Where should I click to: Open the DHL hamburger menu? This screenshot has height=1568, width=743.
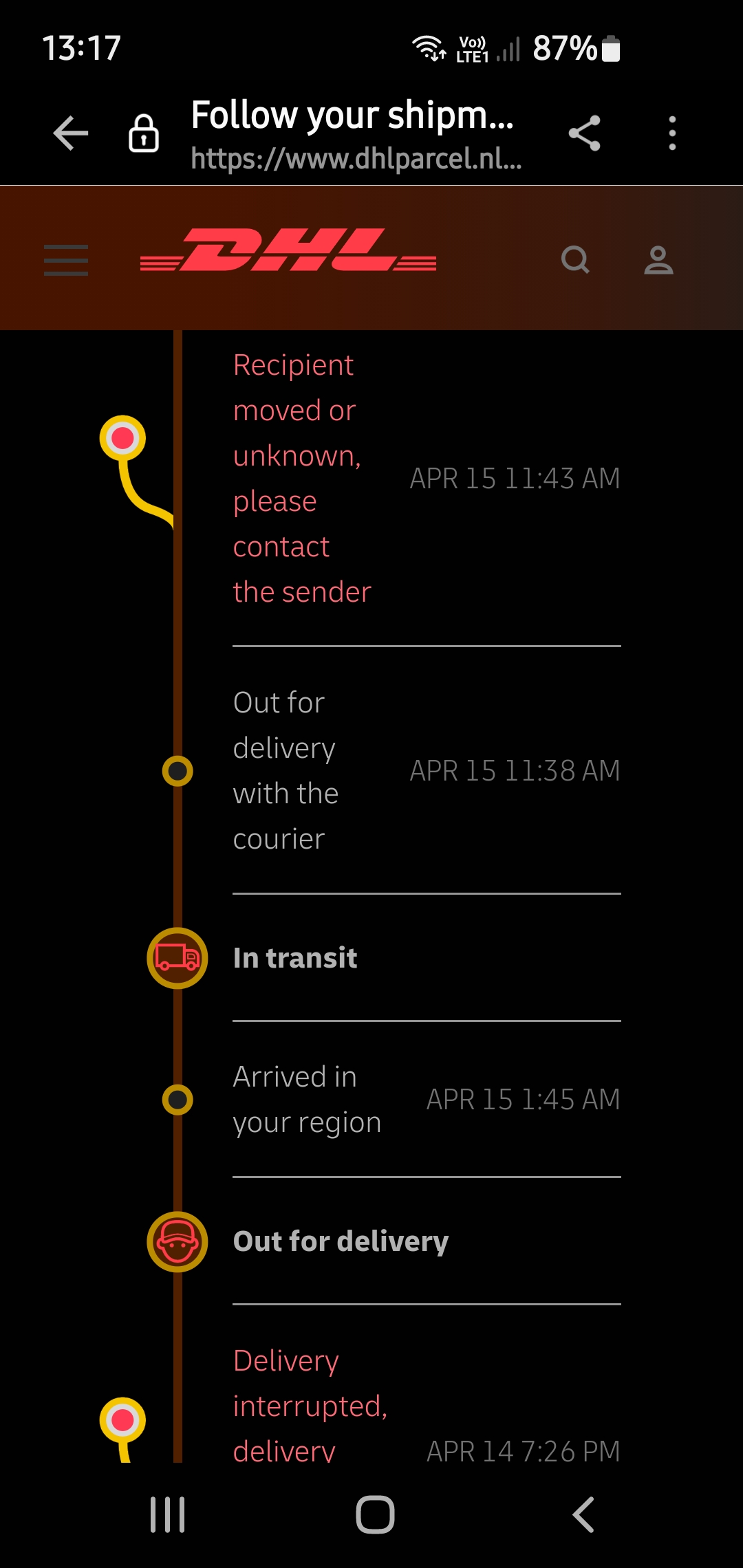66,260
